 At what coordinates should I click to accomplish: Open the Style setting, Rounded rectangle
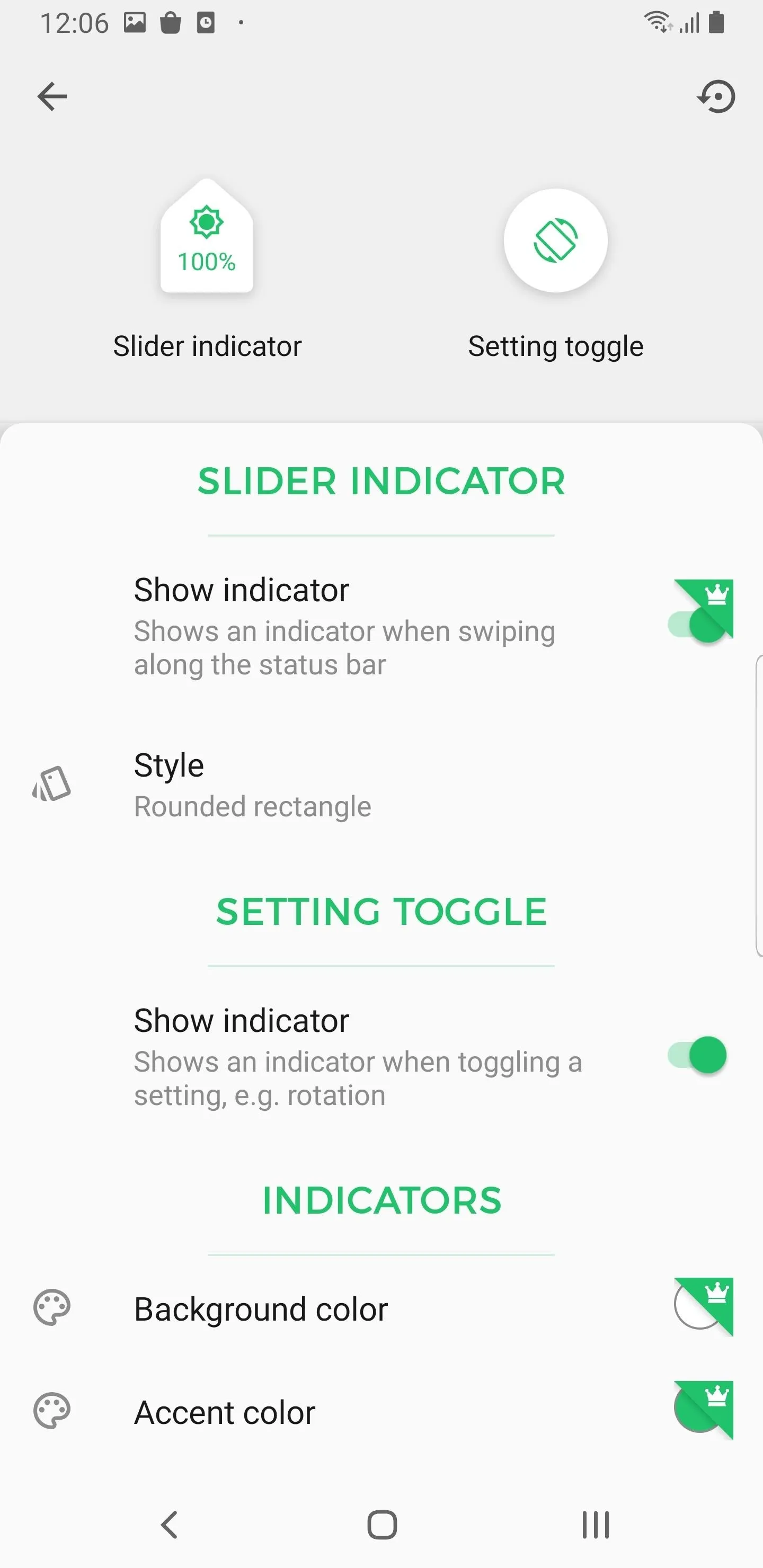click(x=381, y=785)
